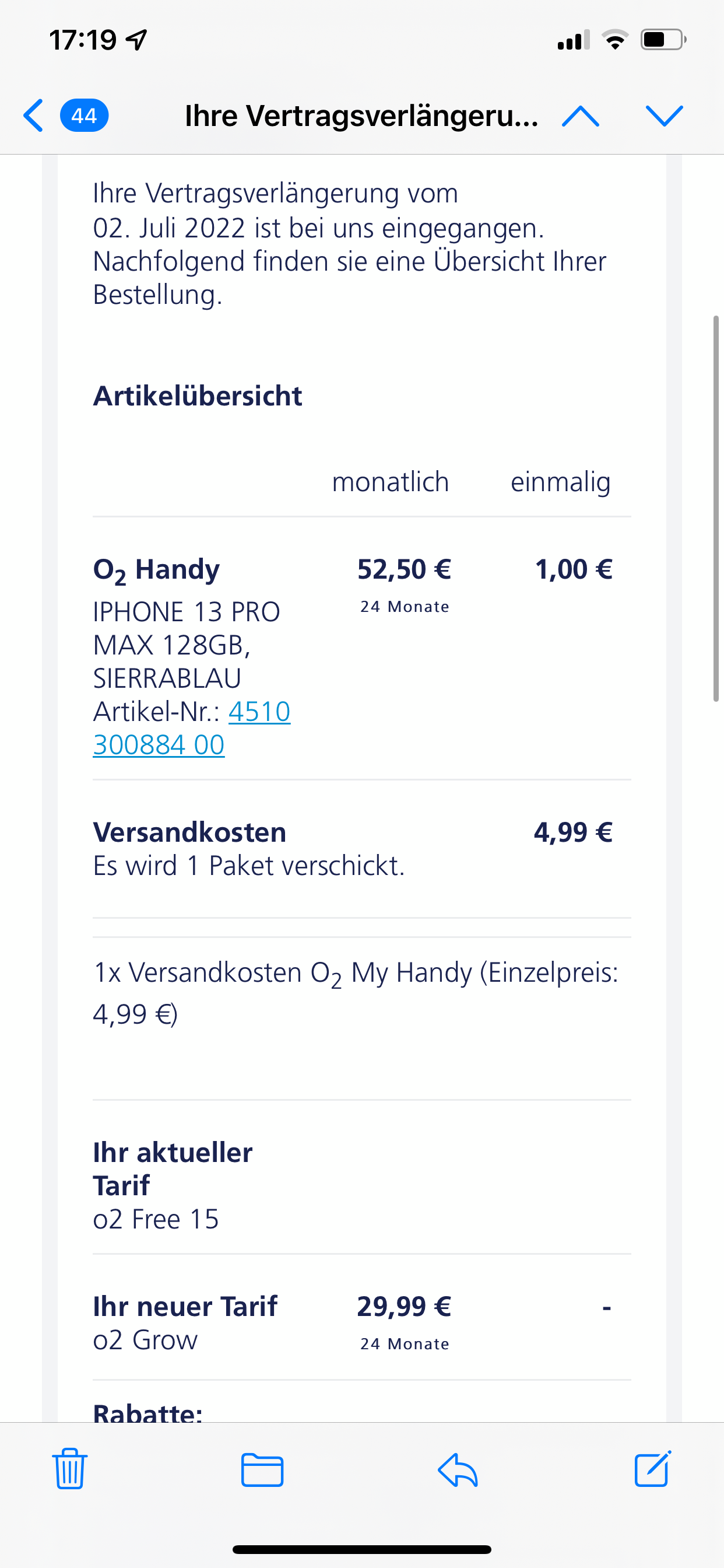Image resolution: width=724 pixels, height=1568 pixels.
Task: Open the article number link 4510 300884 00
Action: (192, 727)
